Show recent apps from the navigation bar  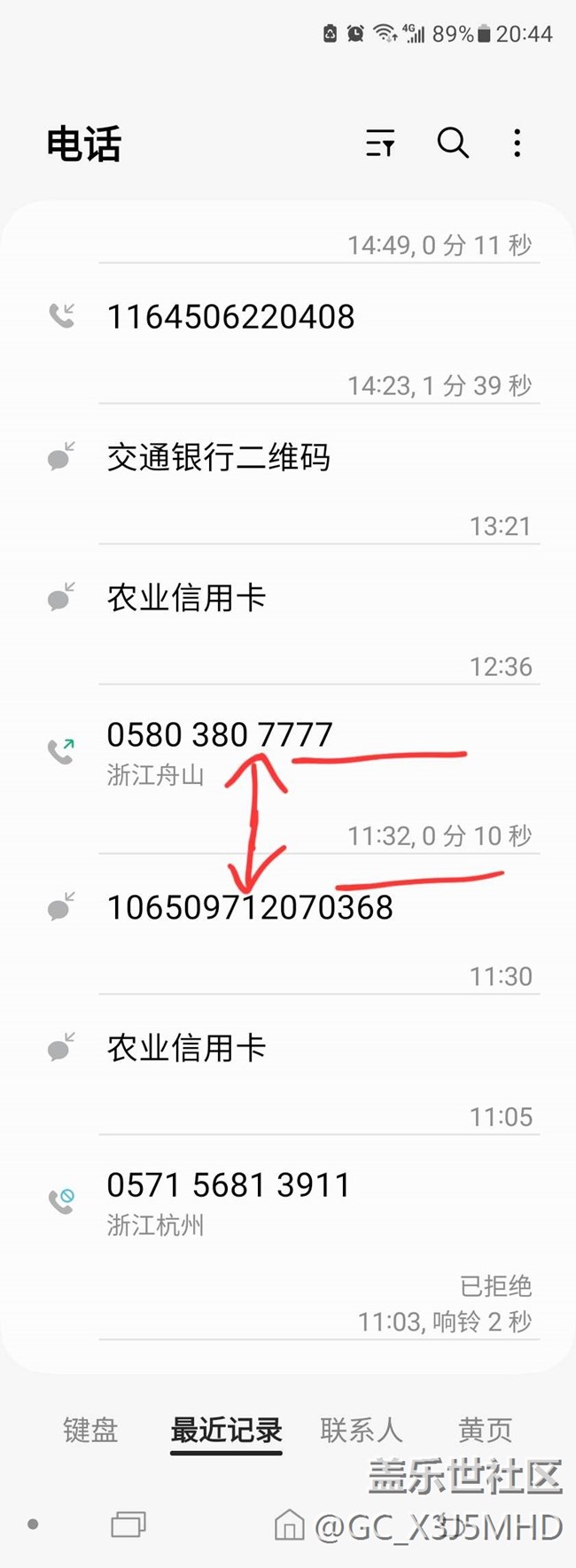click(128, 1525)
